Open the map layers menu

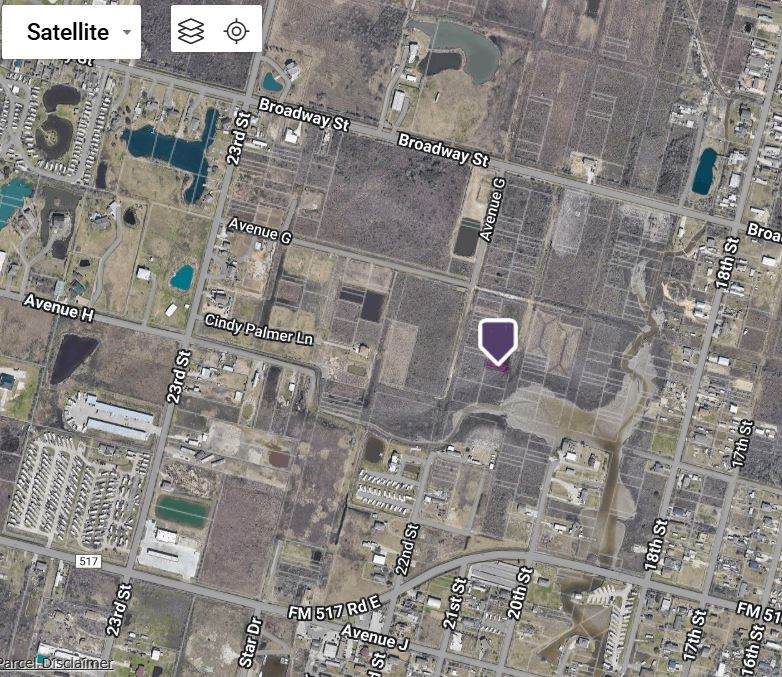pyautogui.click(x=191, y=31)
